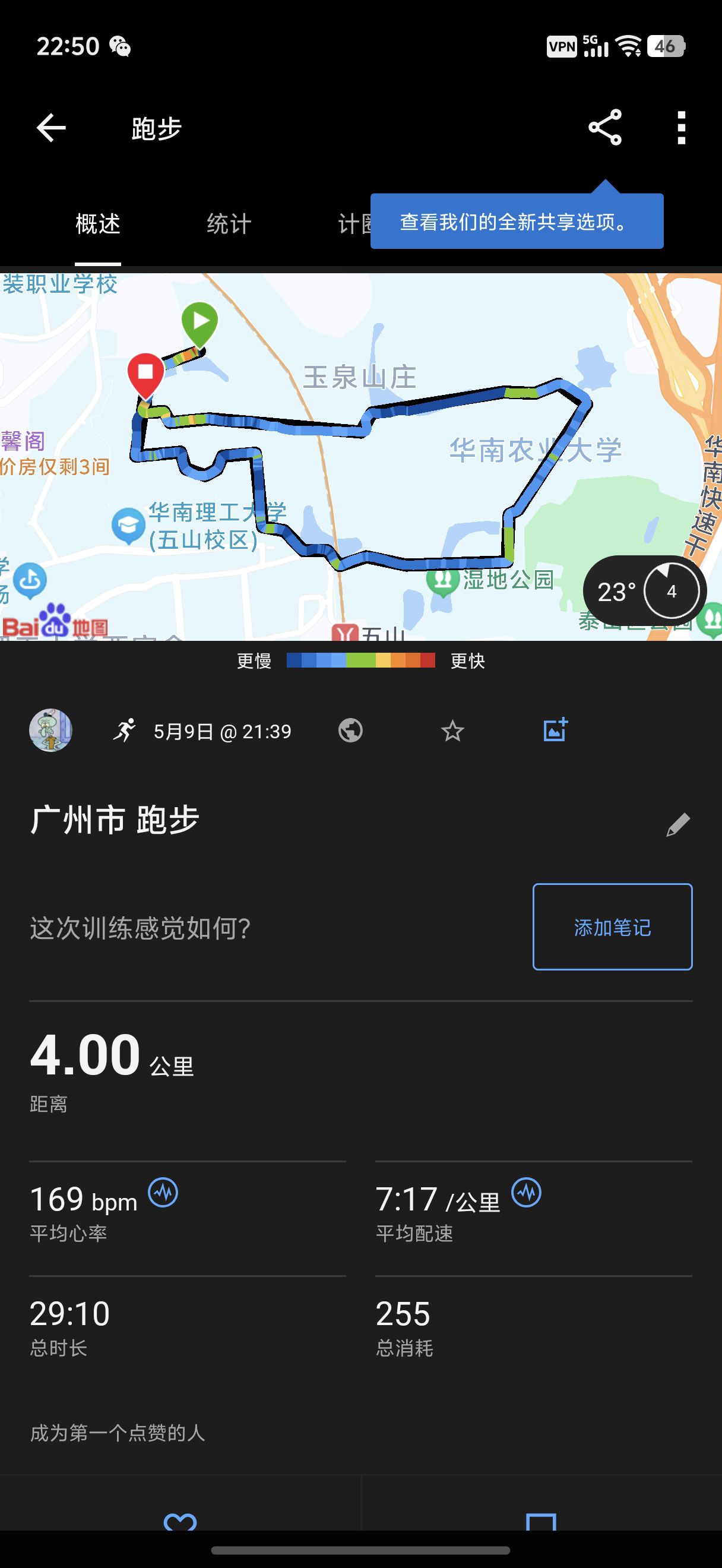This screenshot has height=1568, width=722.
Task: Tap the 添加笔记 button
Action: [613, 927]
